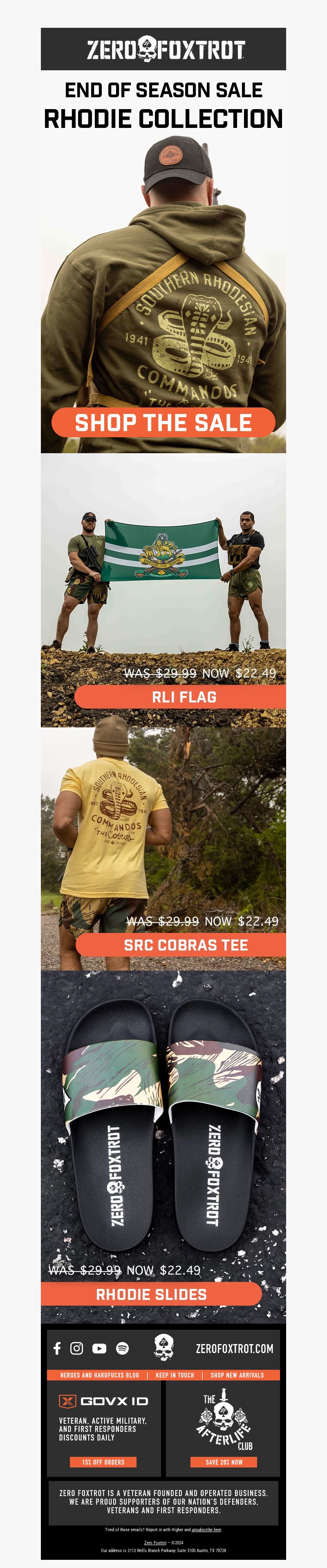The height and width of the screenshot is (1568, 327).
Task: Select the Keep In Touch link
Action: [x=175, y=1375]
